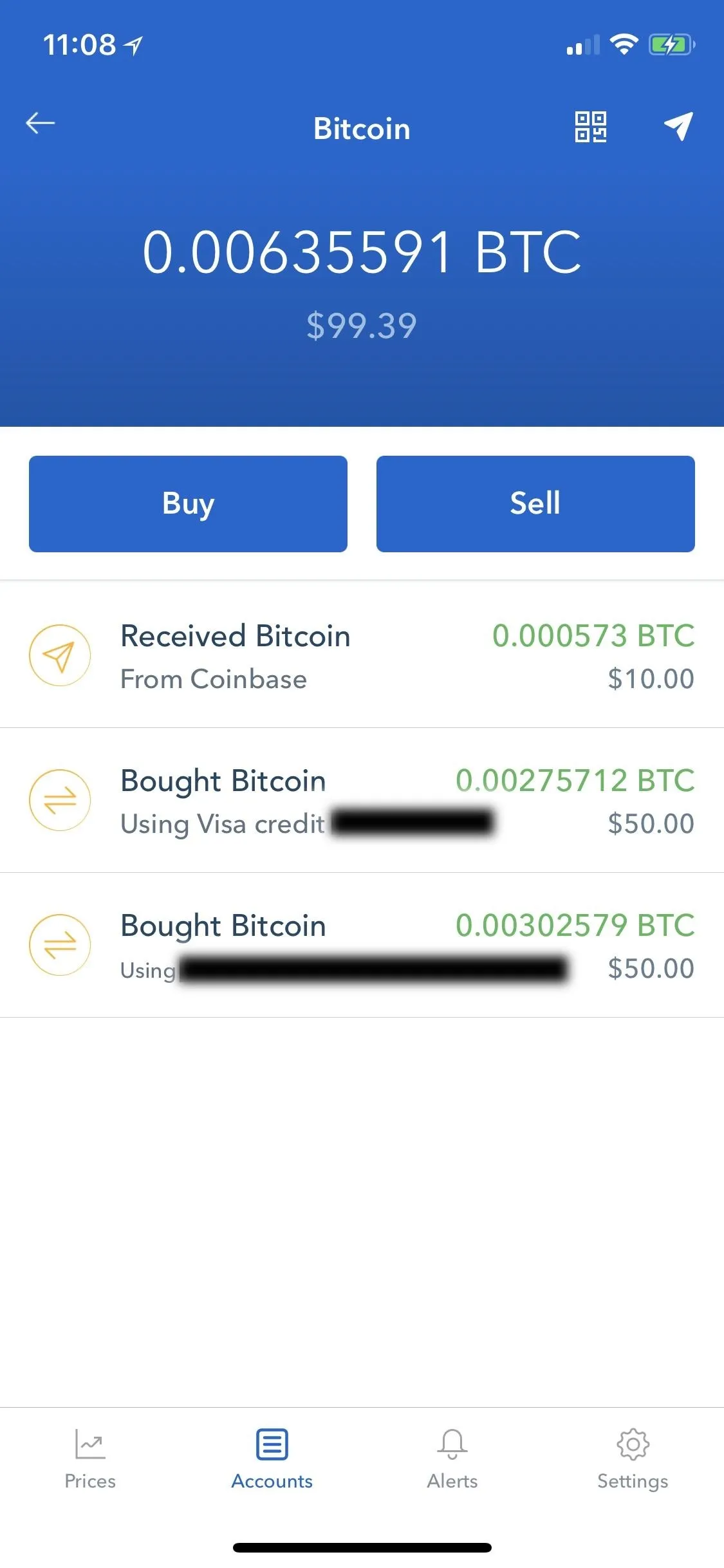The height and width of the screenshot is (1568, 724).
Task: Open the Settings tab
Action: [x=633, y=1460]
